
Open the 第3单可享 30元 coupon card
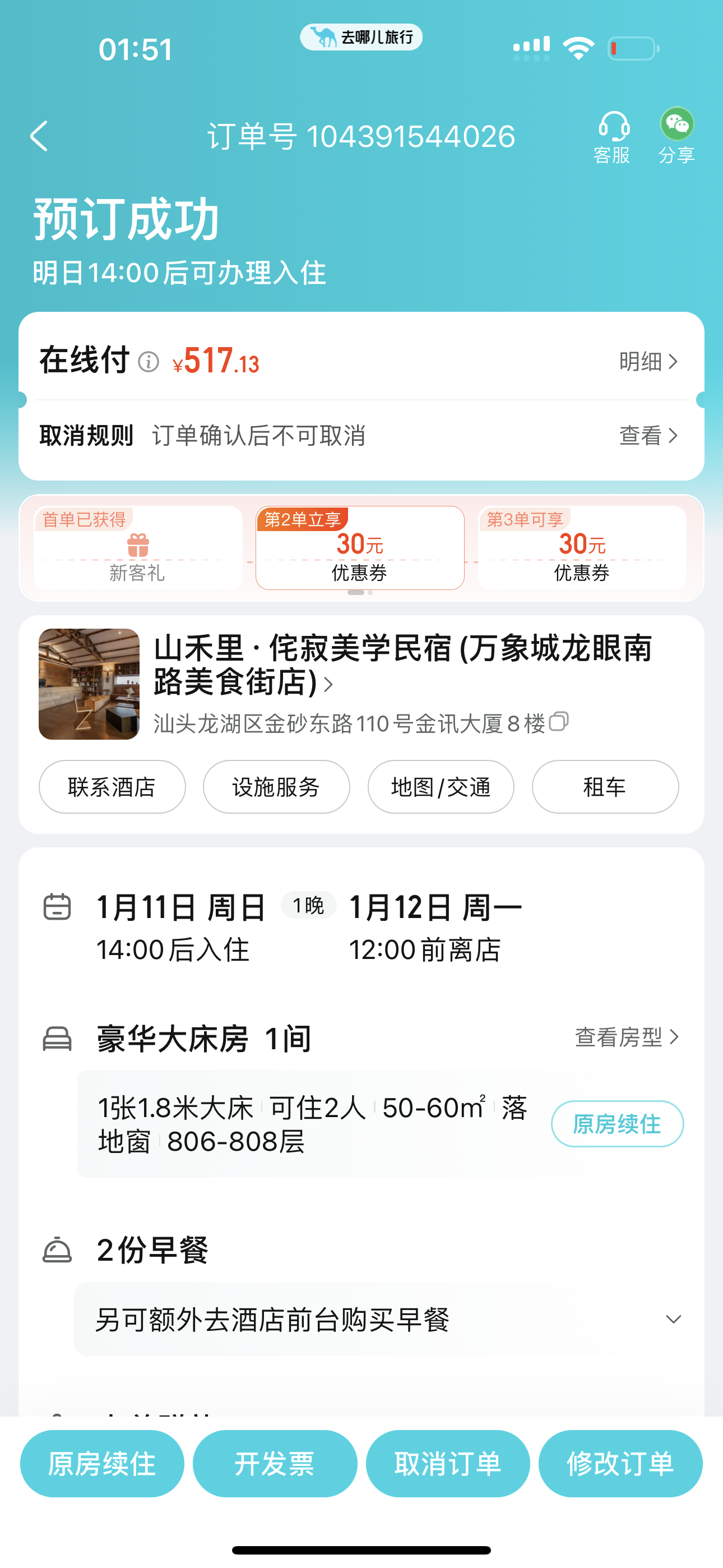[x=582, y=548]
